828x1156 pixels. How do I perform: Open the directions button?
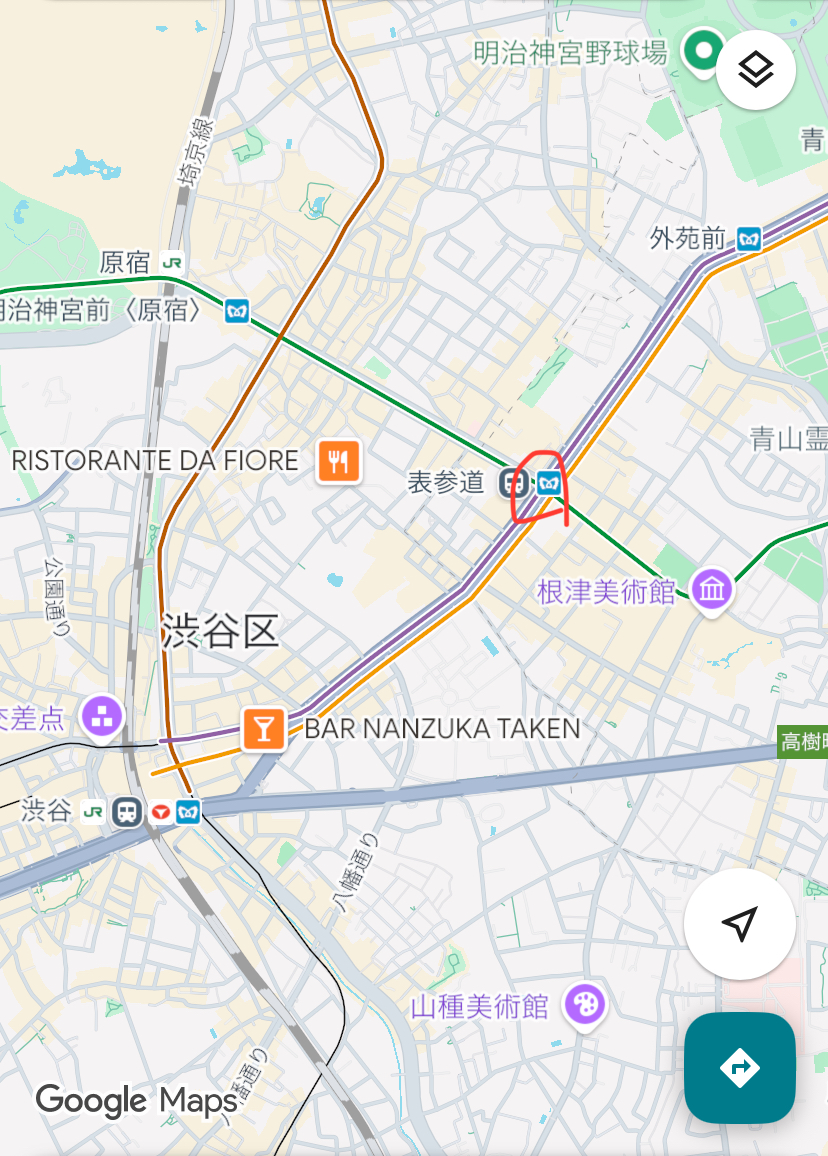pos(739,1068)
